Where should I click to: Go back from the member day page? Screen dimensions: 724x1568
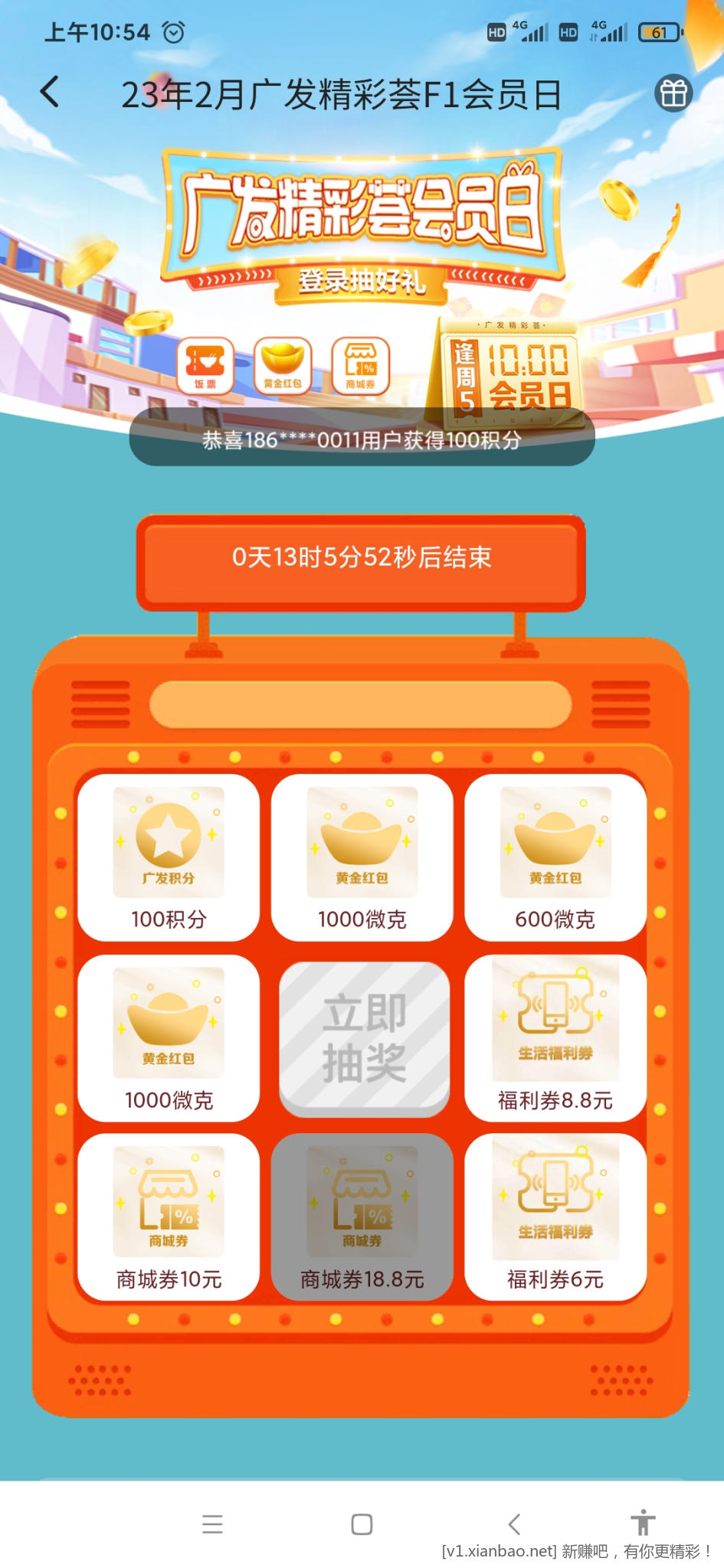tap(50, 93)
